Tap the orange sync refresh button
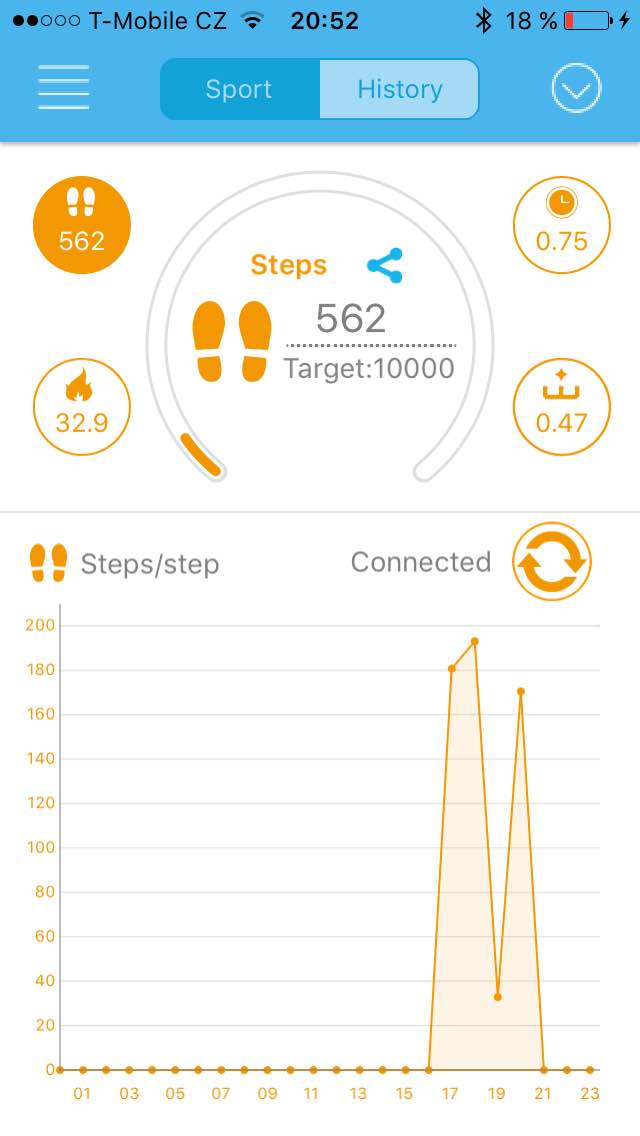 pos(552,562)
